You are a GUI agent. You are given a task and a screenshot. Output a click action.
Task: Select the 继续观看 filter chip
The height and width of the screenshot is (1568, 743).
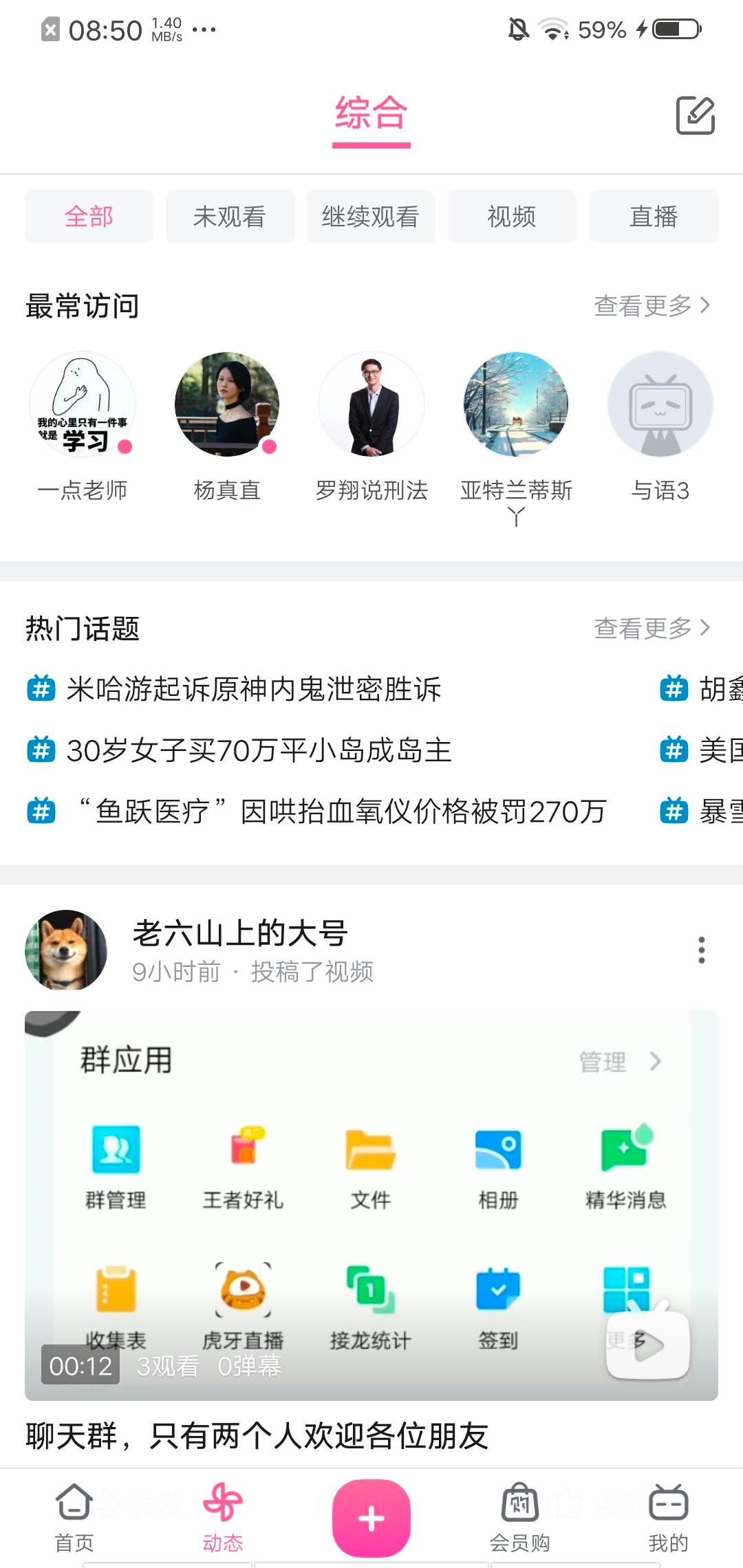coord(371,217)
